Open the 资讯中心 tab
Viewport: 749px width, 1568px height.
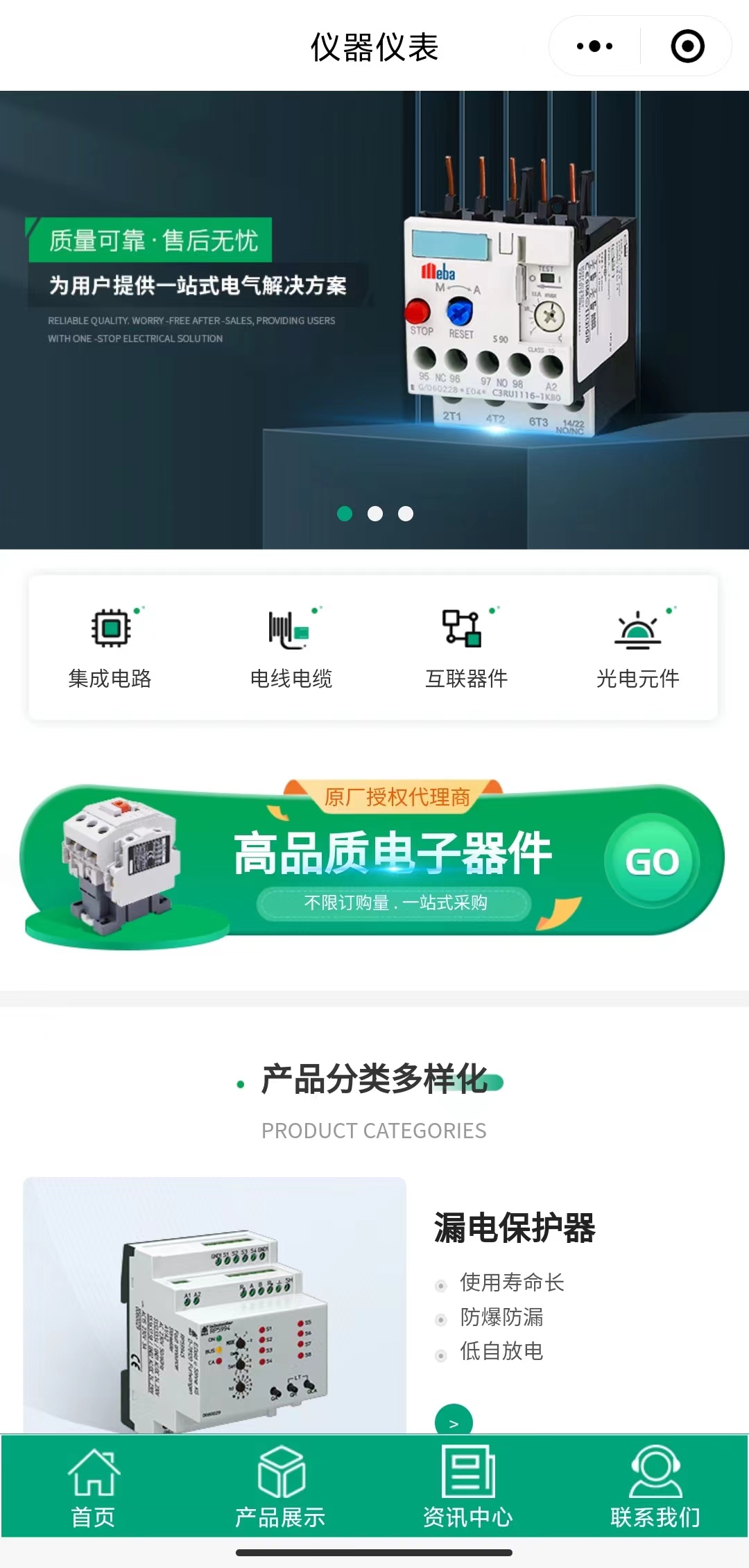[468, 1488]
